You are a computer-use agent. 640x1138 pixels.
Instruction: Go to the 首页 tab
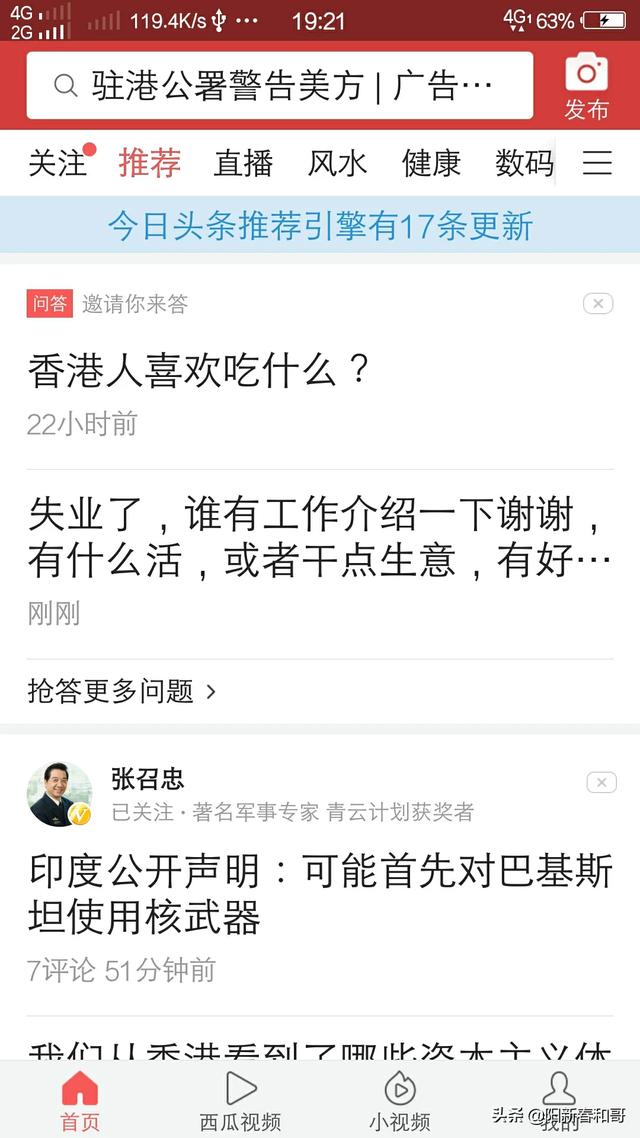coord(80,1100)
